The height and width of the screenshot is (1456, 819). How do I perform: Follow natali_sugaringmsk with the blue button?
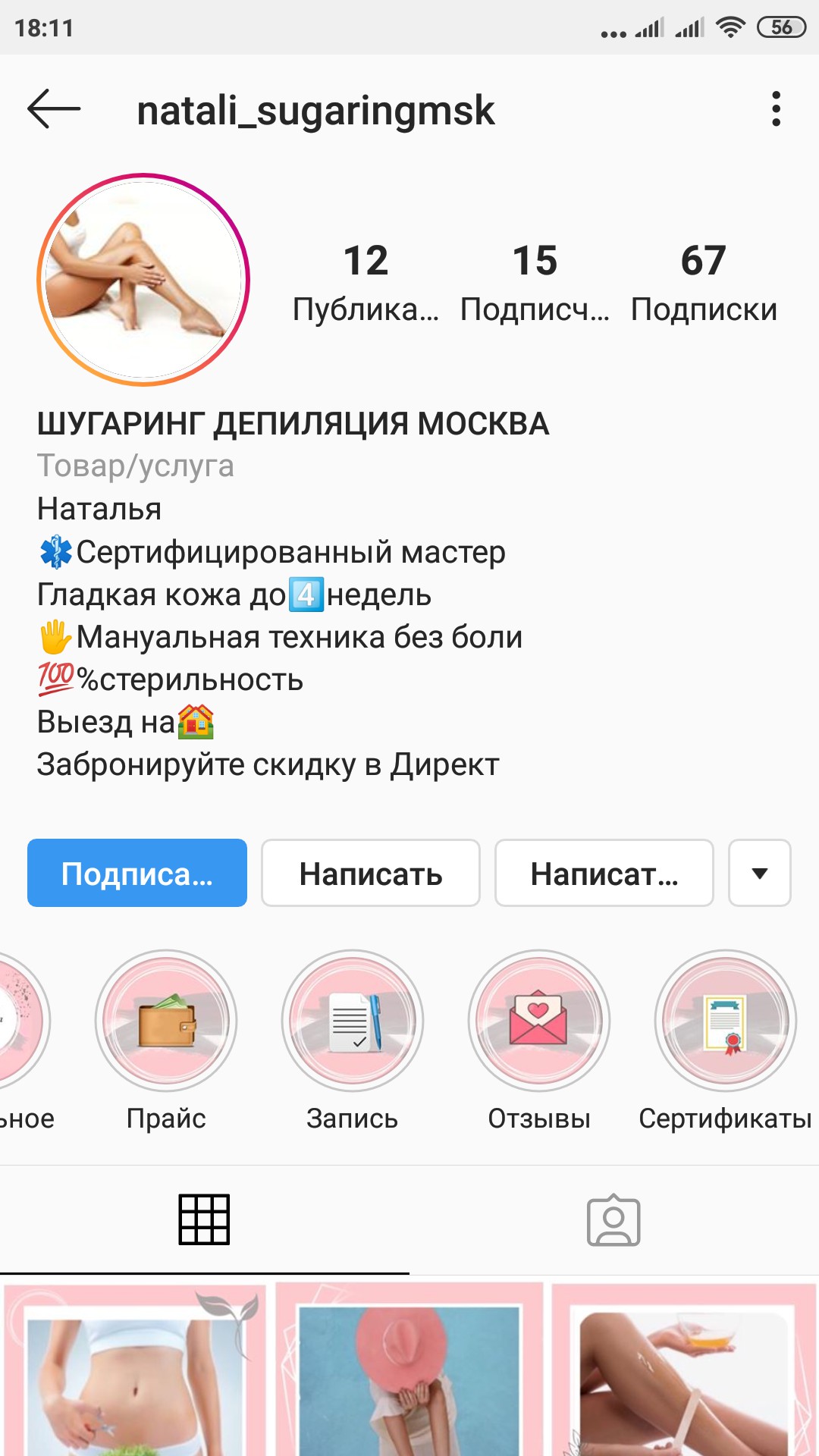(137, 873)
